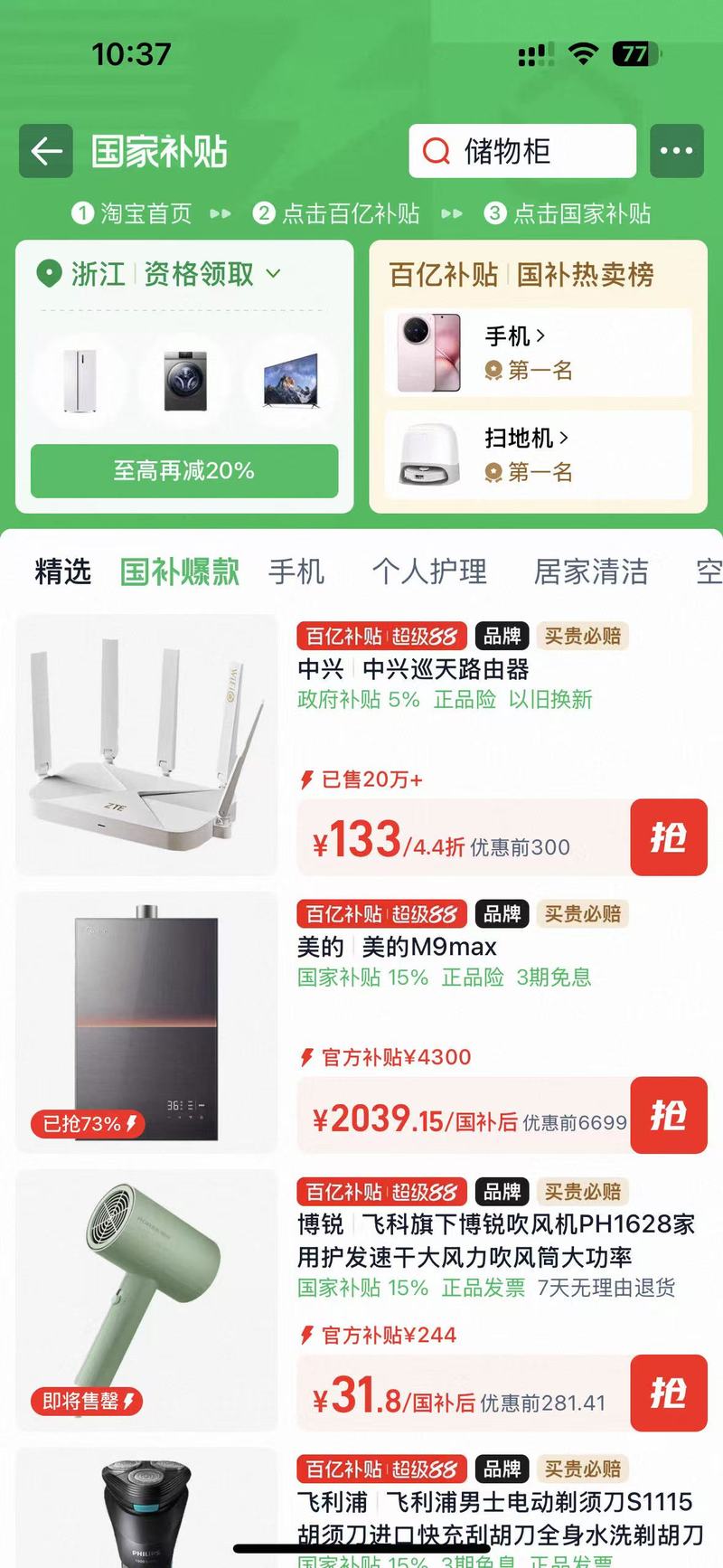Image resolution: width=723 pixels, height=1568 pixels.
Task: Open the 手机 第一名 ranking
Action: 539,353
